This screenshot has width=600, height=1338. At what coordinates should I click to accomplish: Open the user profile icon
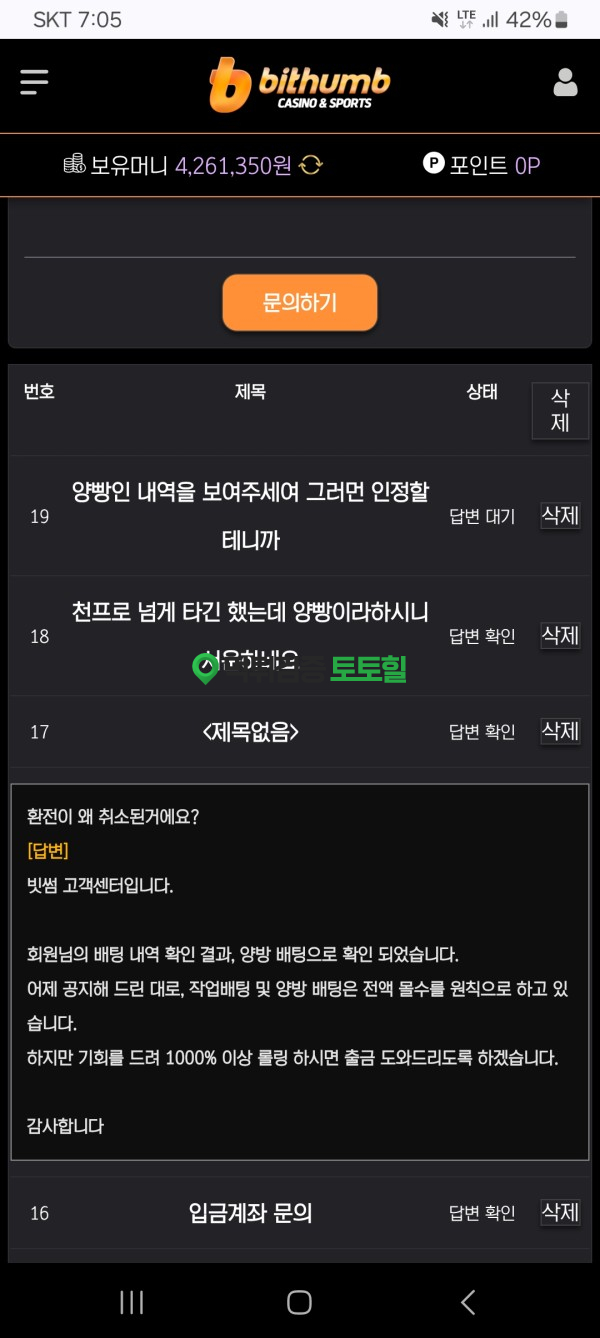point(565,83)
